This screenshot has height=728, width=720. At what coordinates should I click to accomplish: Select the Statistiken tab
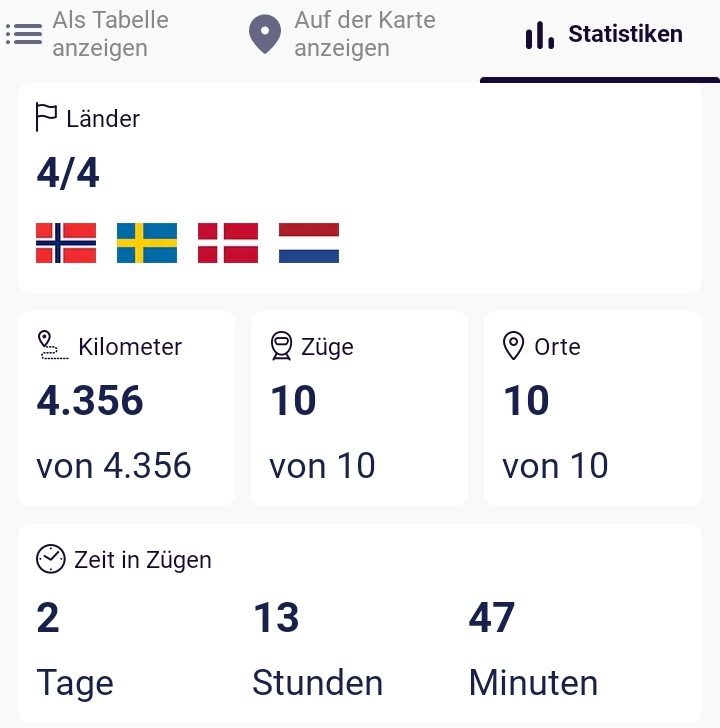coord(603,35)
